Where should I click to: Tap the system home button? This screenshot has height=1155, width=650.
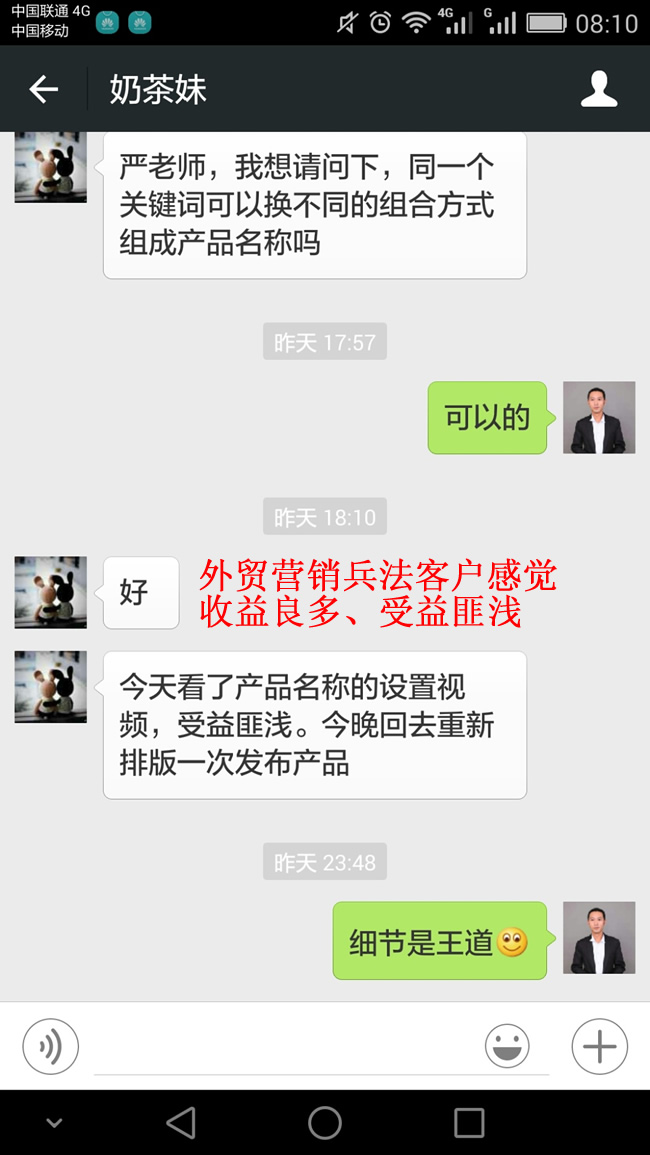325,1122
